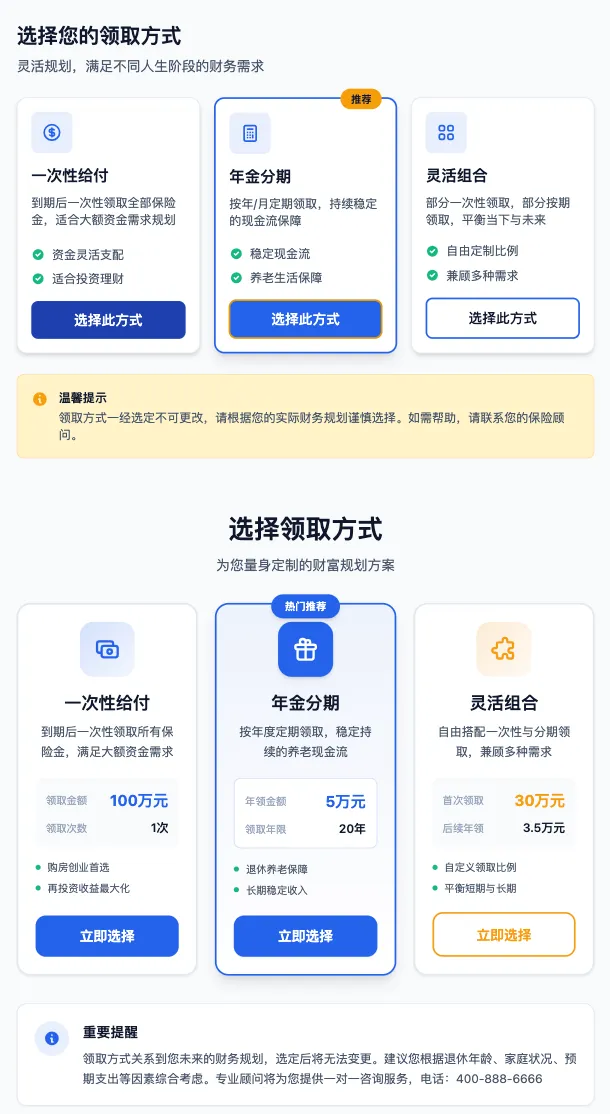
Task: Select 选择此方式 for 灵活组合
Action: click(502, 318)
